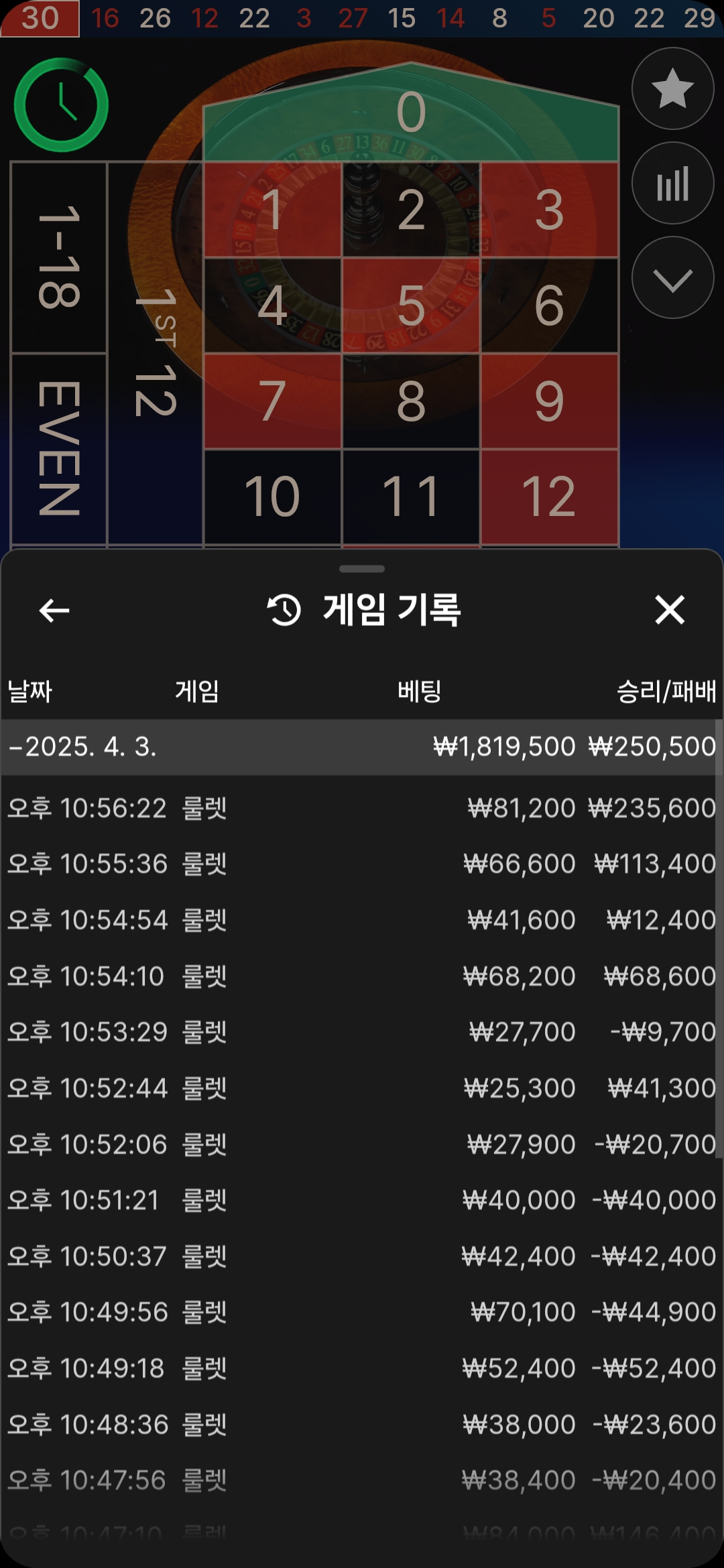Open the statistics bar chart button
Viewport: 724px width, 1568px height.
point(672,183)
